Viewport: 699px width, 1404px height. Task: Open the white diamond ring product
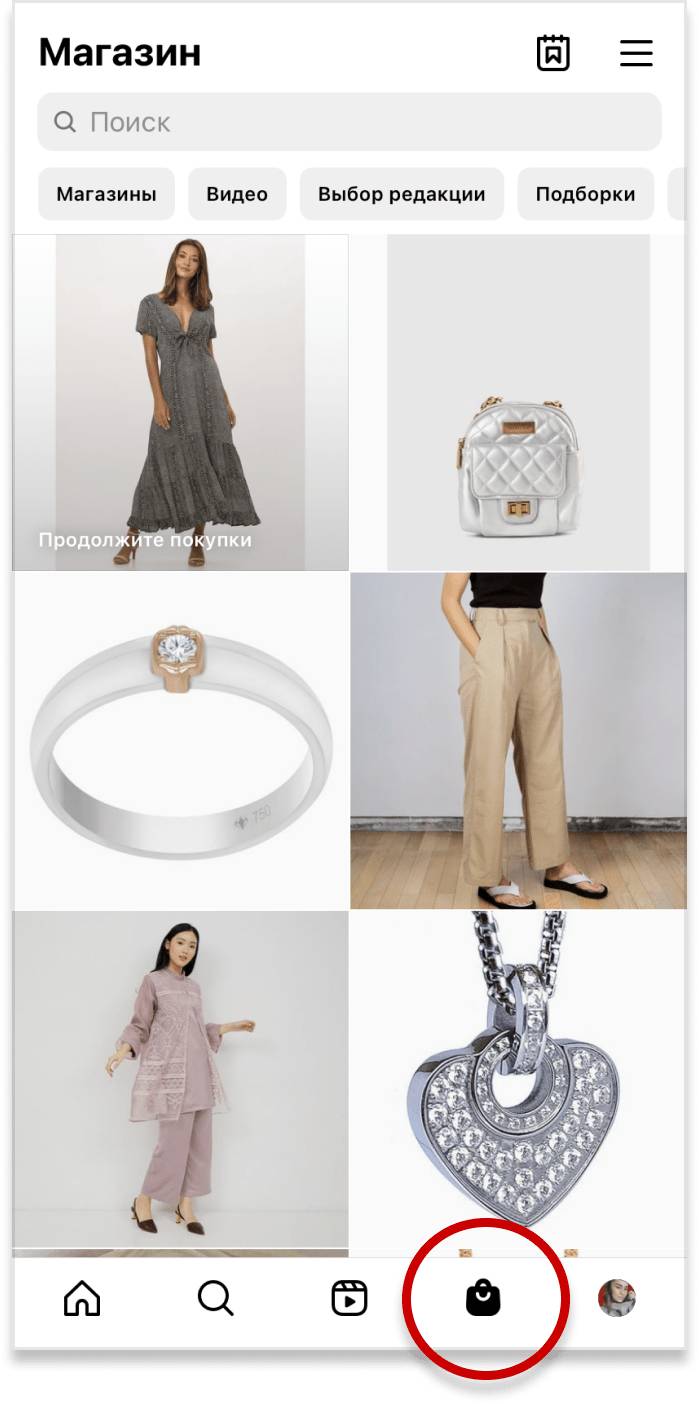[181, 740]
